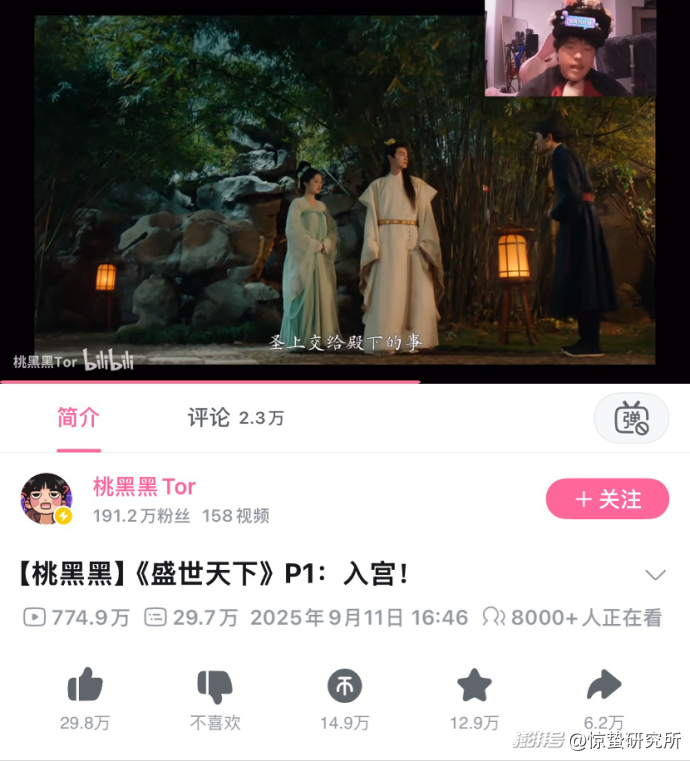
Task: Share this video
Action: pyautogui.click(x=604, y=686)
